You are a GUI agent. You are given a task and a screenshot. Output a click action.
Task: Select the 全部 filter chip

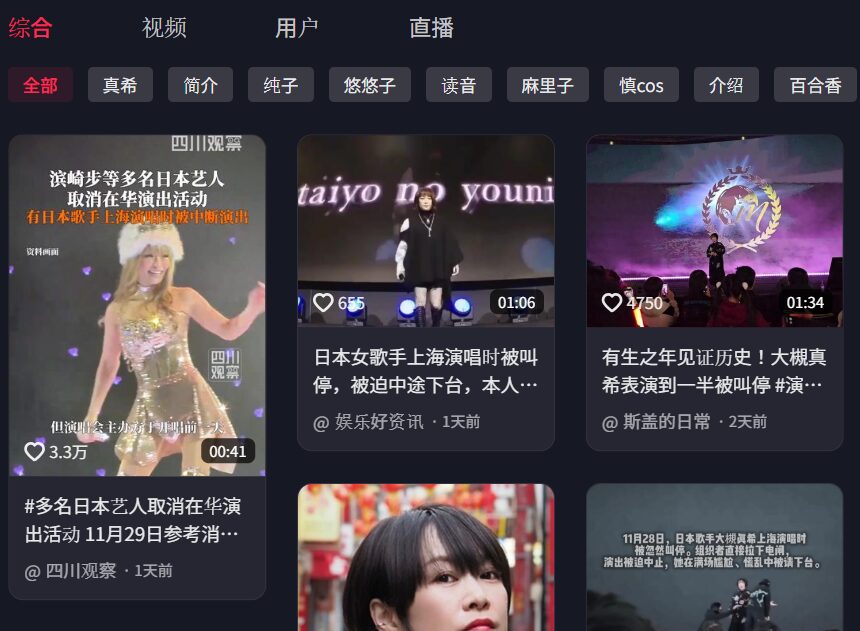[40, 85]
